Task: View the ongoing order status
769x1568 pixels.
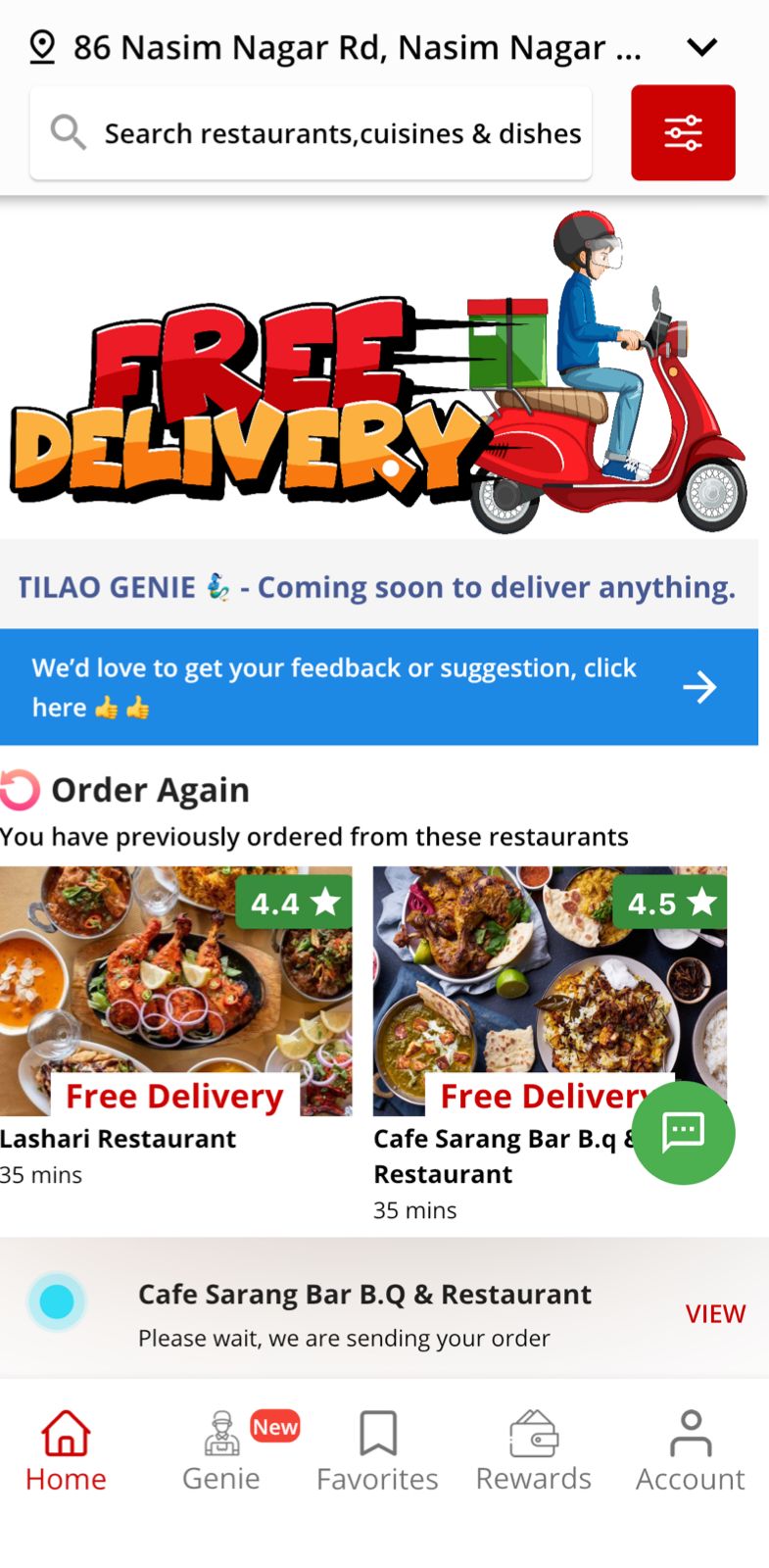Action: pyautogui.click(x=714, y=1313)
